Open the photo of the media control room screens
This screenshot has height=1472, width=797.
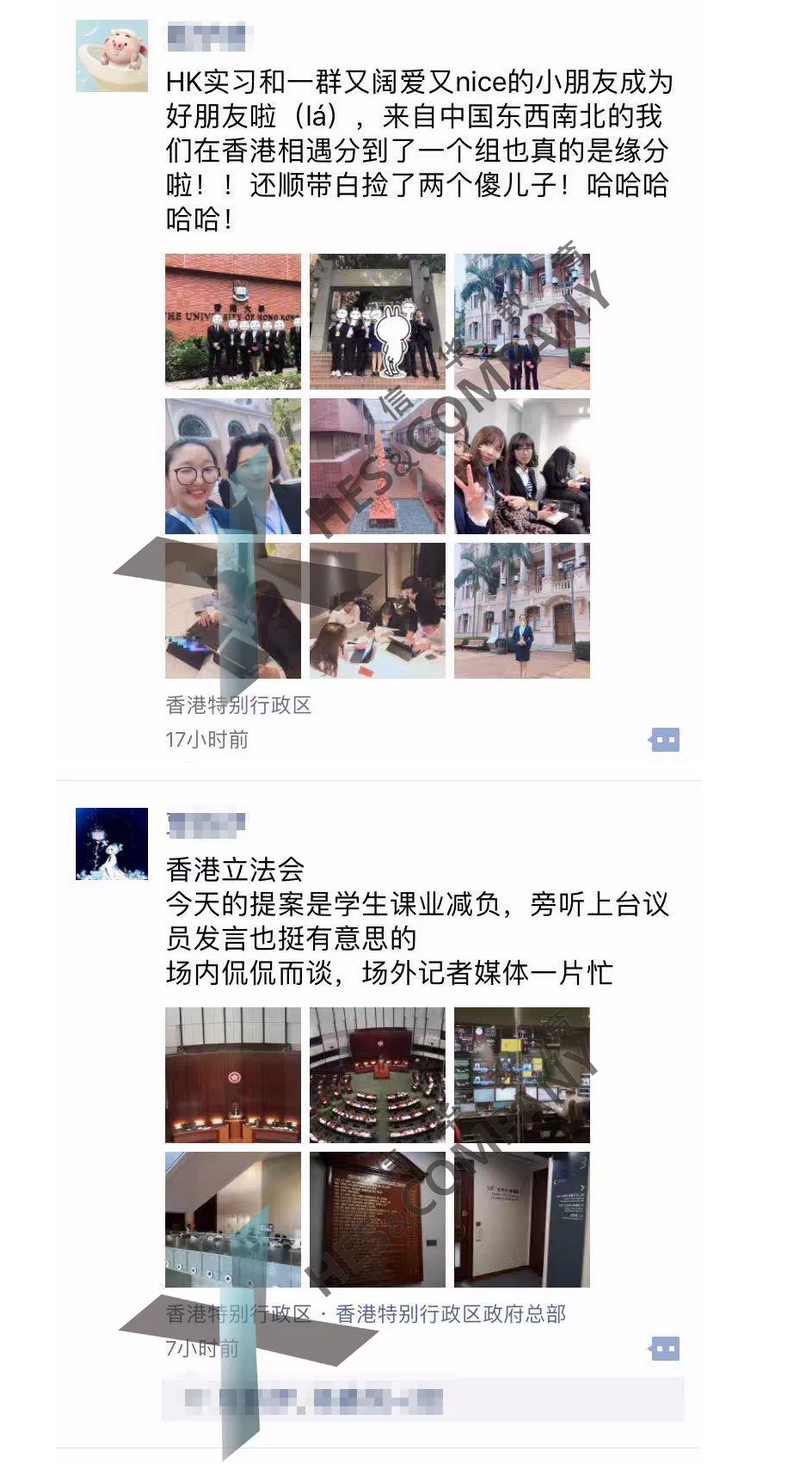tap(521, 1075)
